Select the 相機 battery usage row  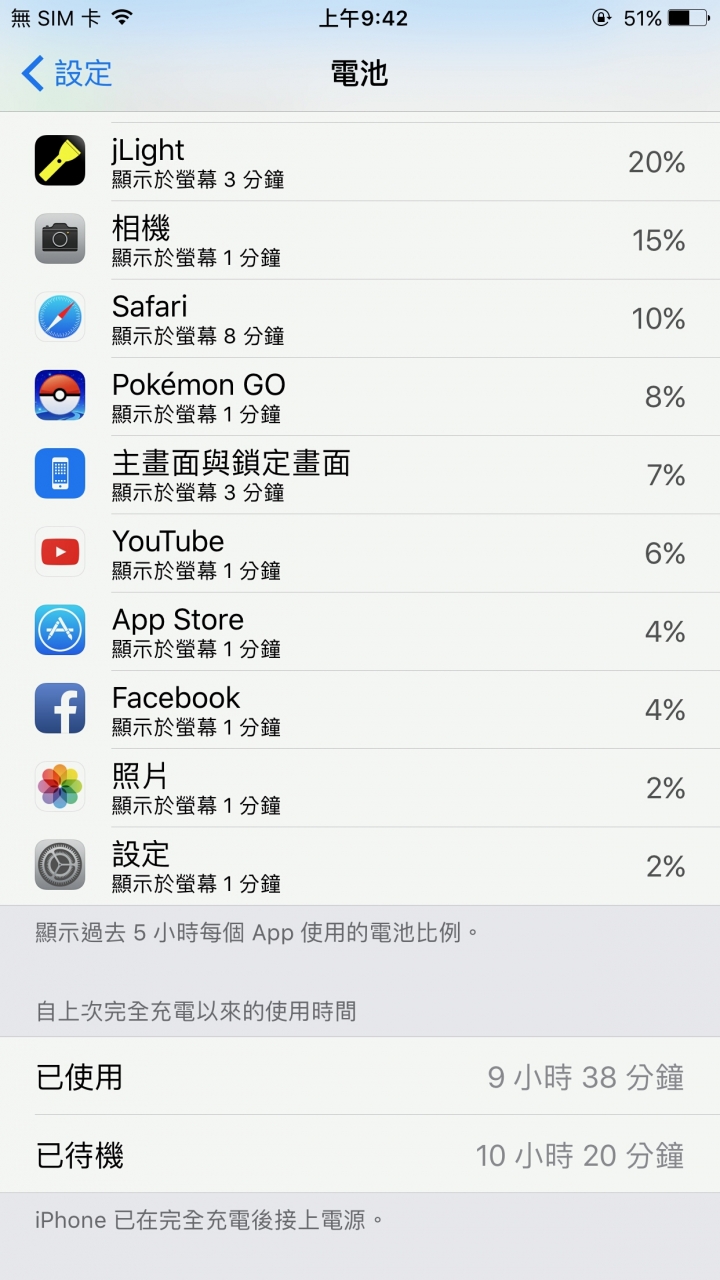pyautogui.click(x=360, y=240)
